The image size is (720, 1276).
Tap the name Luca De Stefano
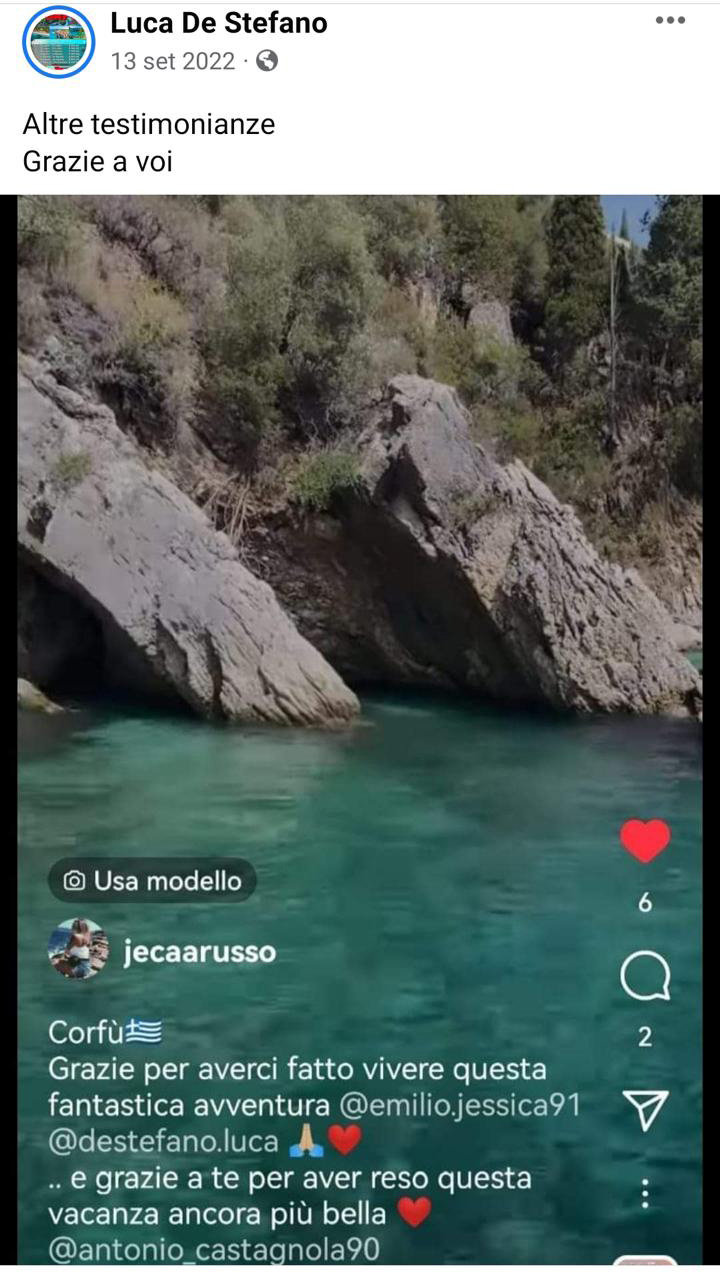click(219, 23)
